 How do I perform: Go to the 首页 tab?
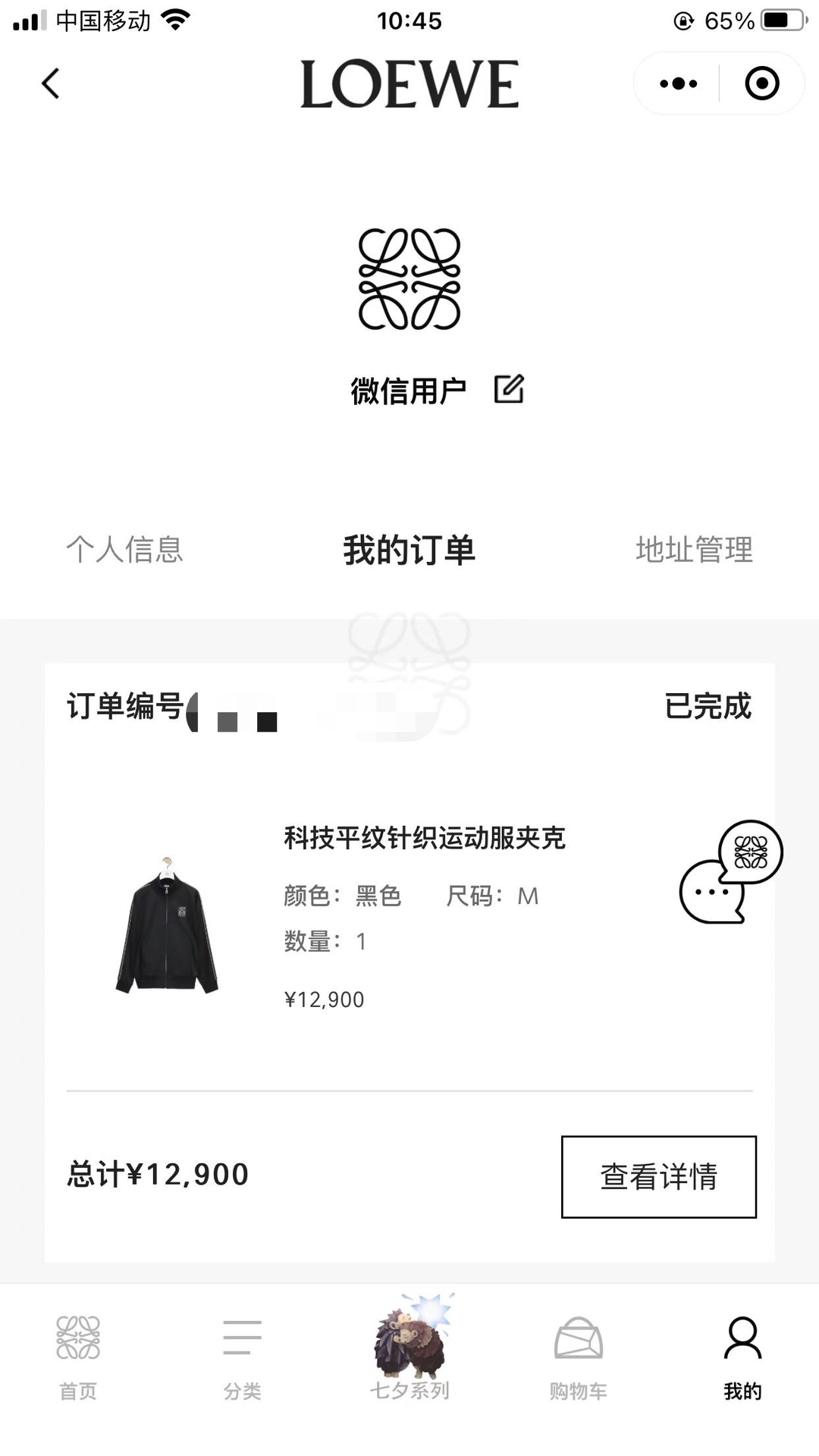click(x=78, y=1357)
